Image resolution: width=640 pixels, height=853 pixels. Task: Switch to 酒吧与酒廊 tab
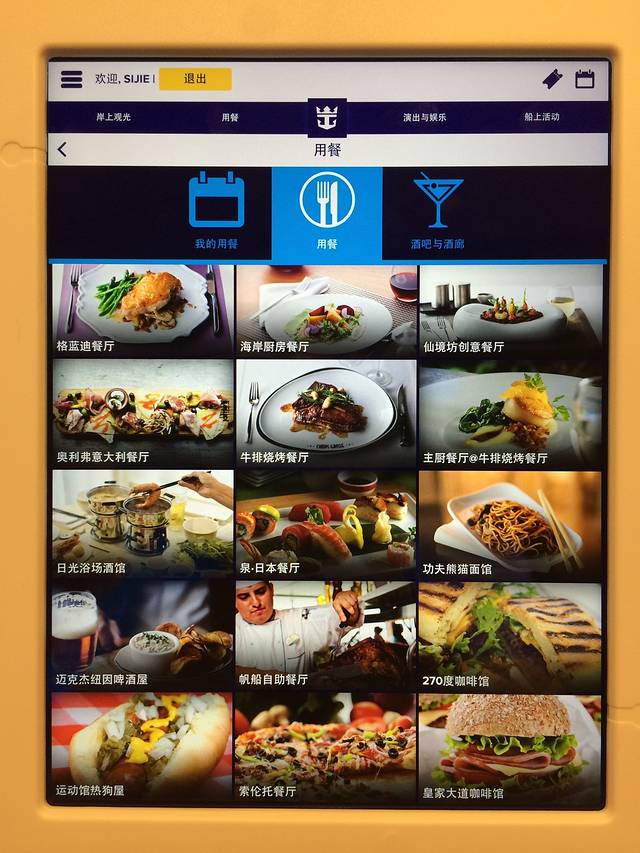(x=437, y=213)
